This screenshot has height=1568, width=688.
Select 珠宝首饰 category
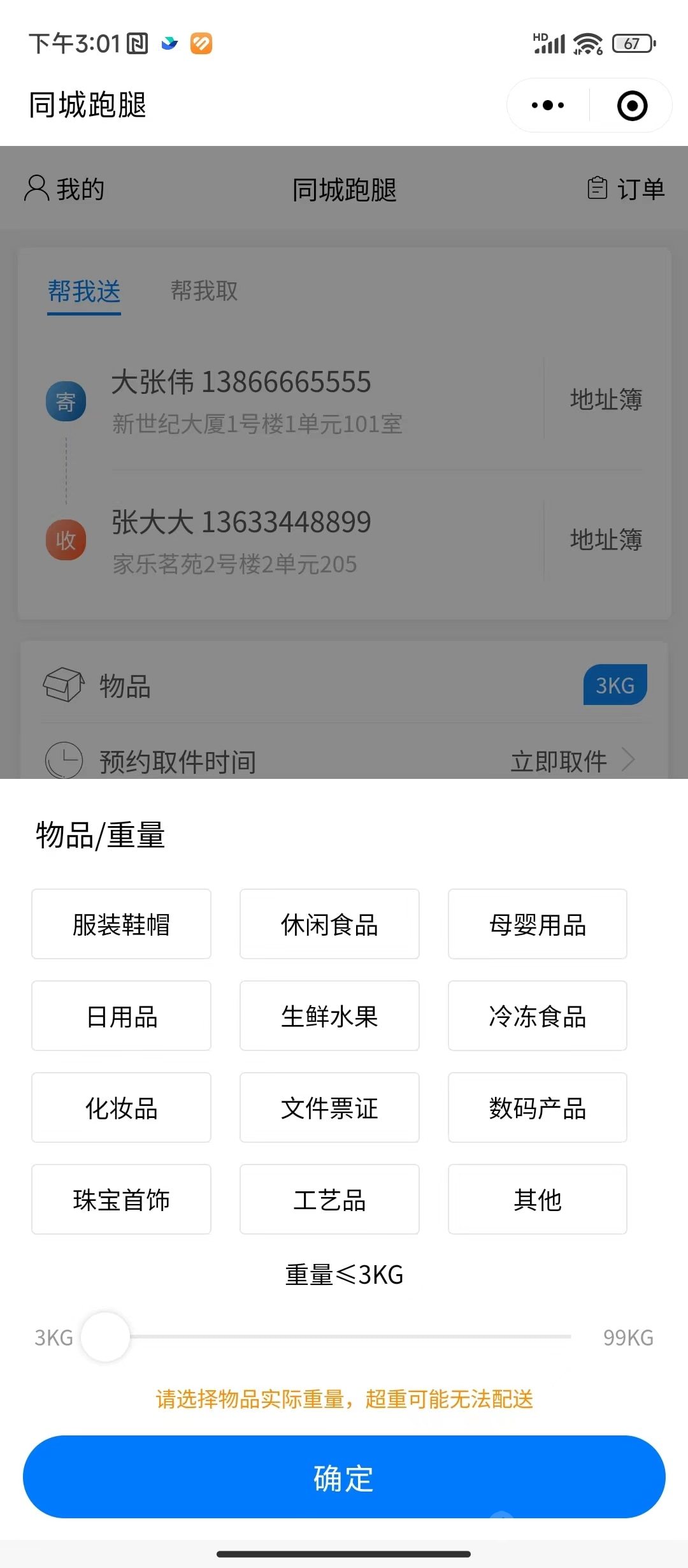pos(121,1199)
